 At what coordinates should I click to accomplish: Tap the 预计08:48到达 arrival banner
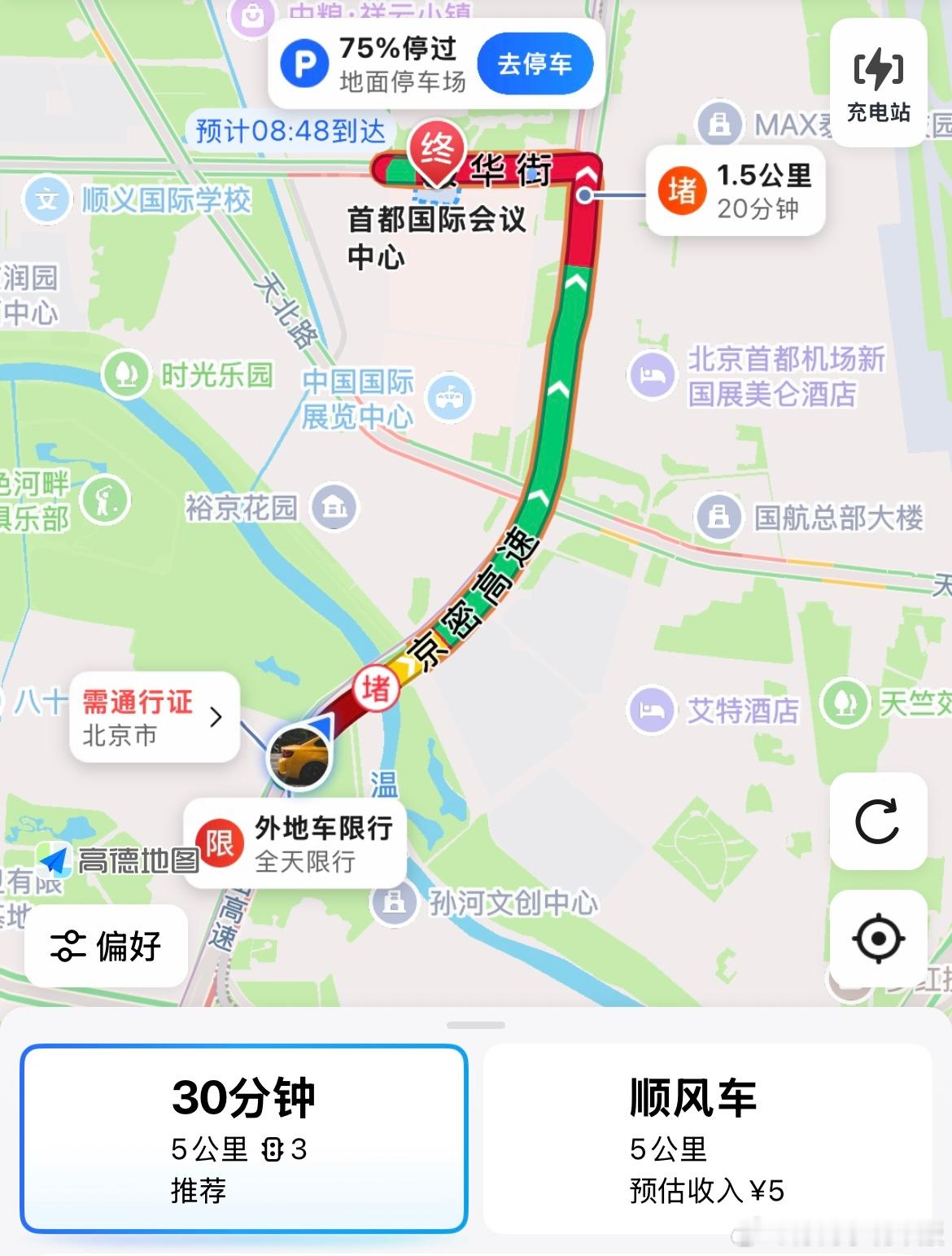click(x=291, y=129)
